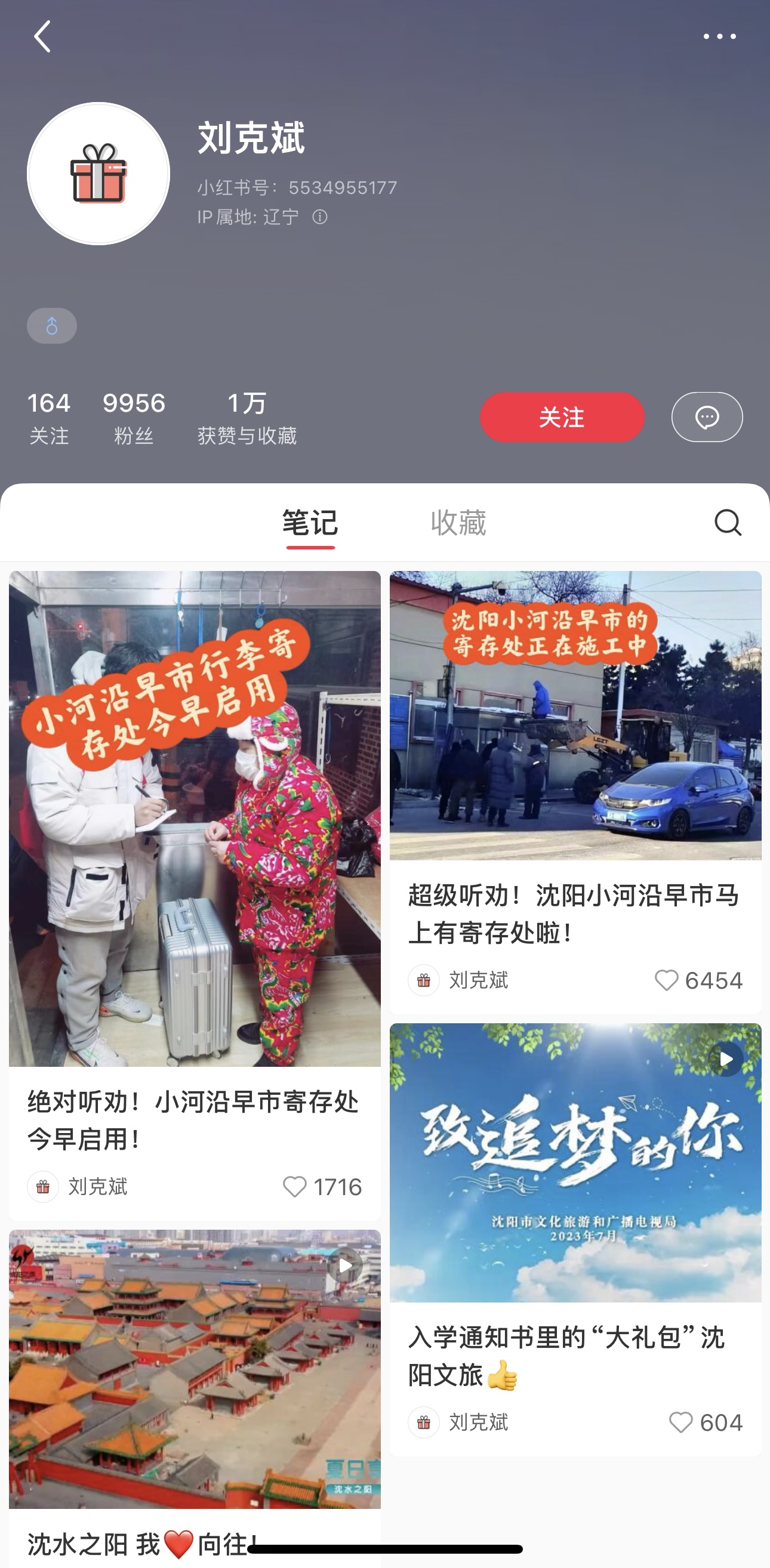Open the 9956 粉丝 followers list

click(x=134, y=418)
